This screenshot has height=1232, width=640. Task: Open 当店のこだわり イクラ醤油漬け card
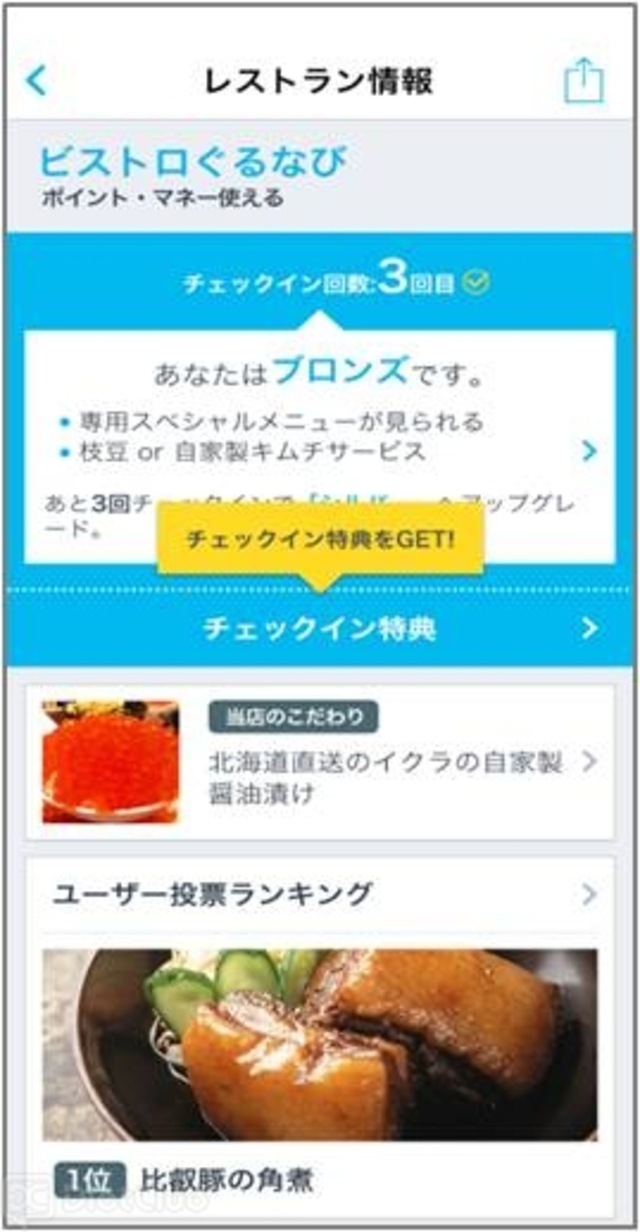[x=320, y=762]
